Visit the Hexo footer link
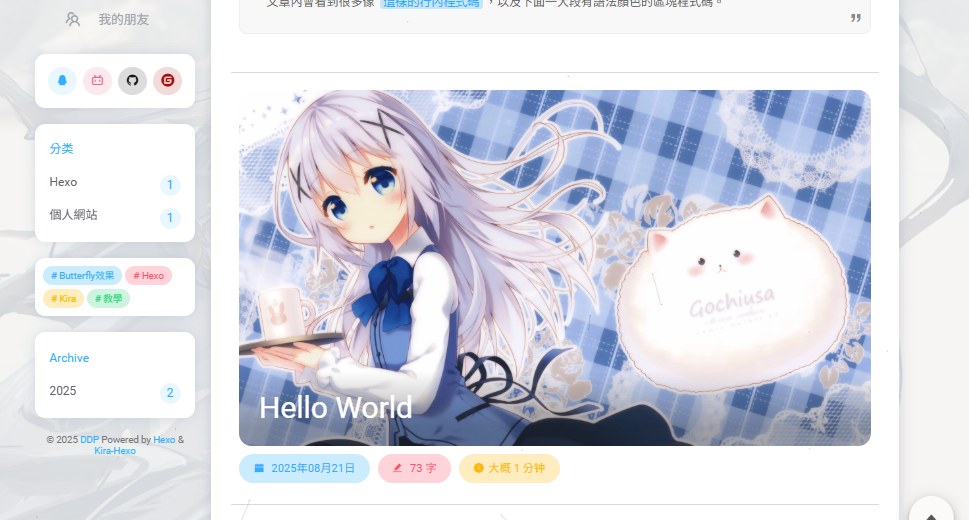The image size is (969, 520). [164, 440]
